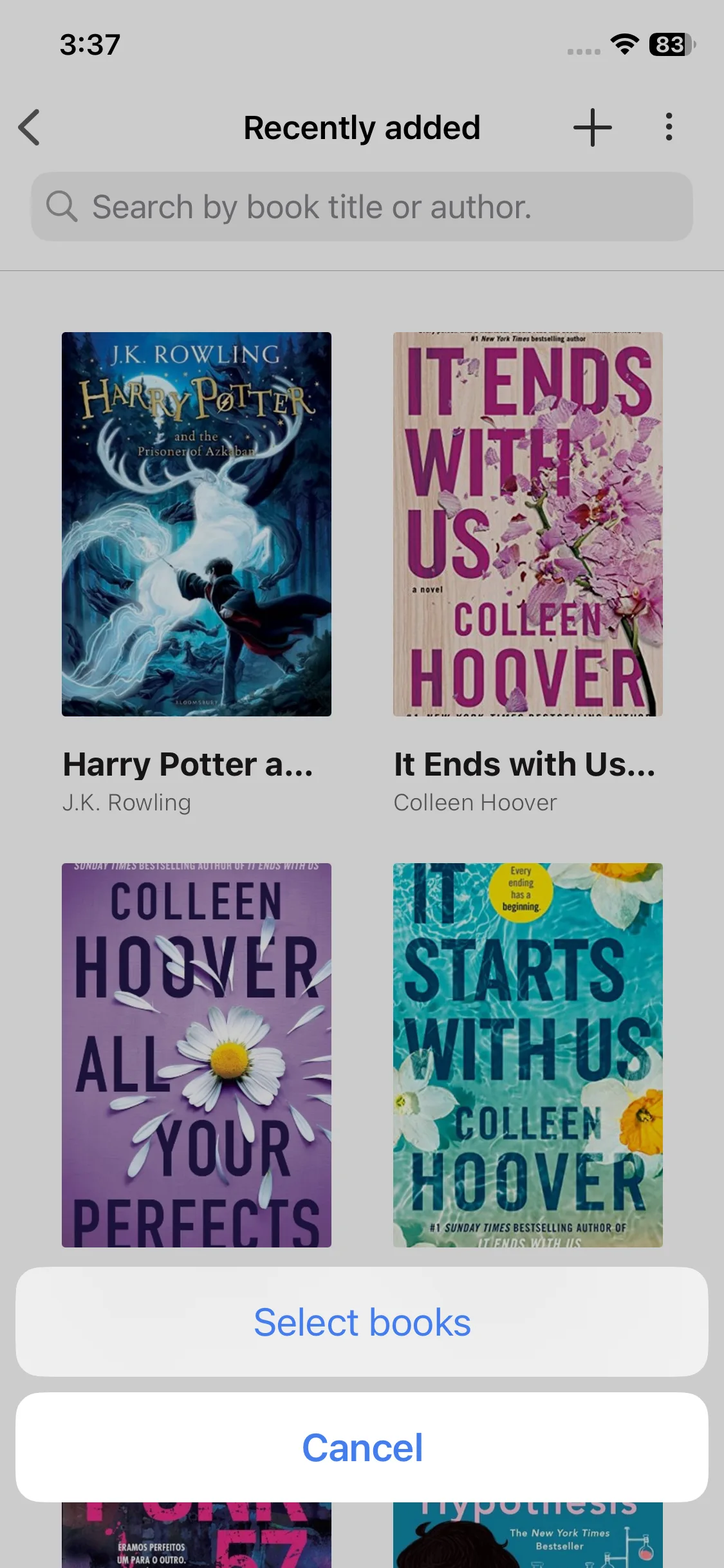
Task: Tap the book title or author search field
Action: [362, 207]
